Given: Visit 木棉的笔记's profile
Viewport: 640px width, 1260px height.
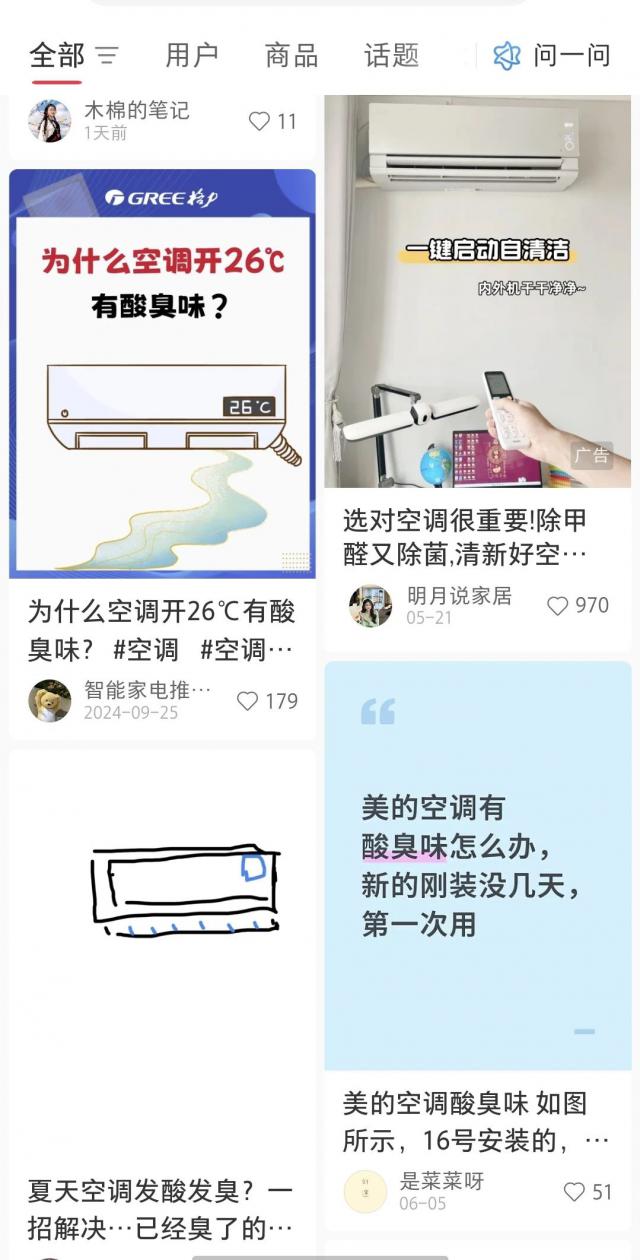Looking at the screenshot, I should (x=49, y=121).
